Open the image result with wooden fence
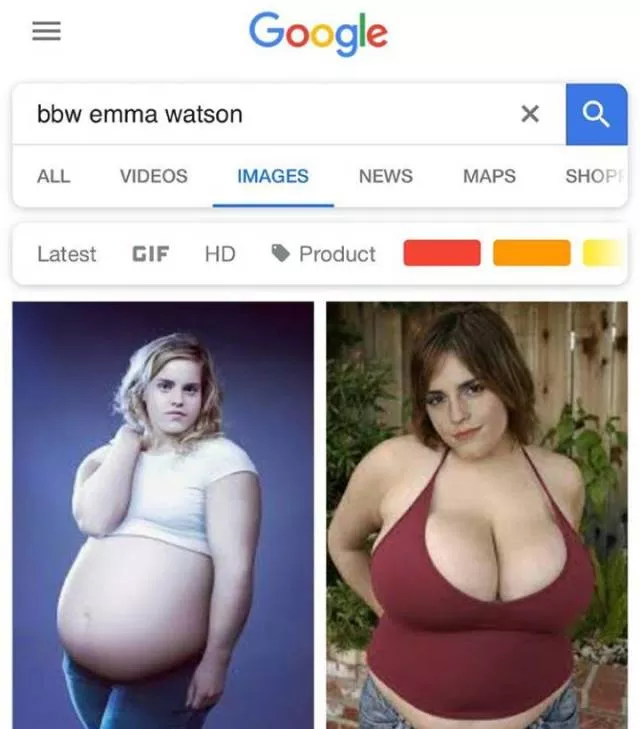 pyautogui.click(x=477, y=514)
